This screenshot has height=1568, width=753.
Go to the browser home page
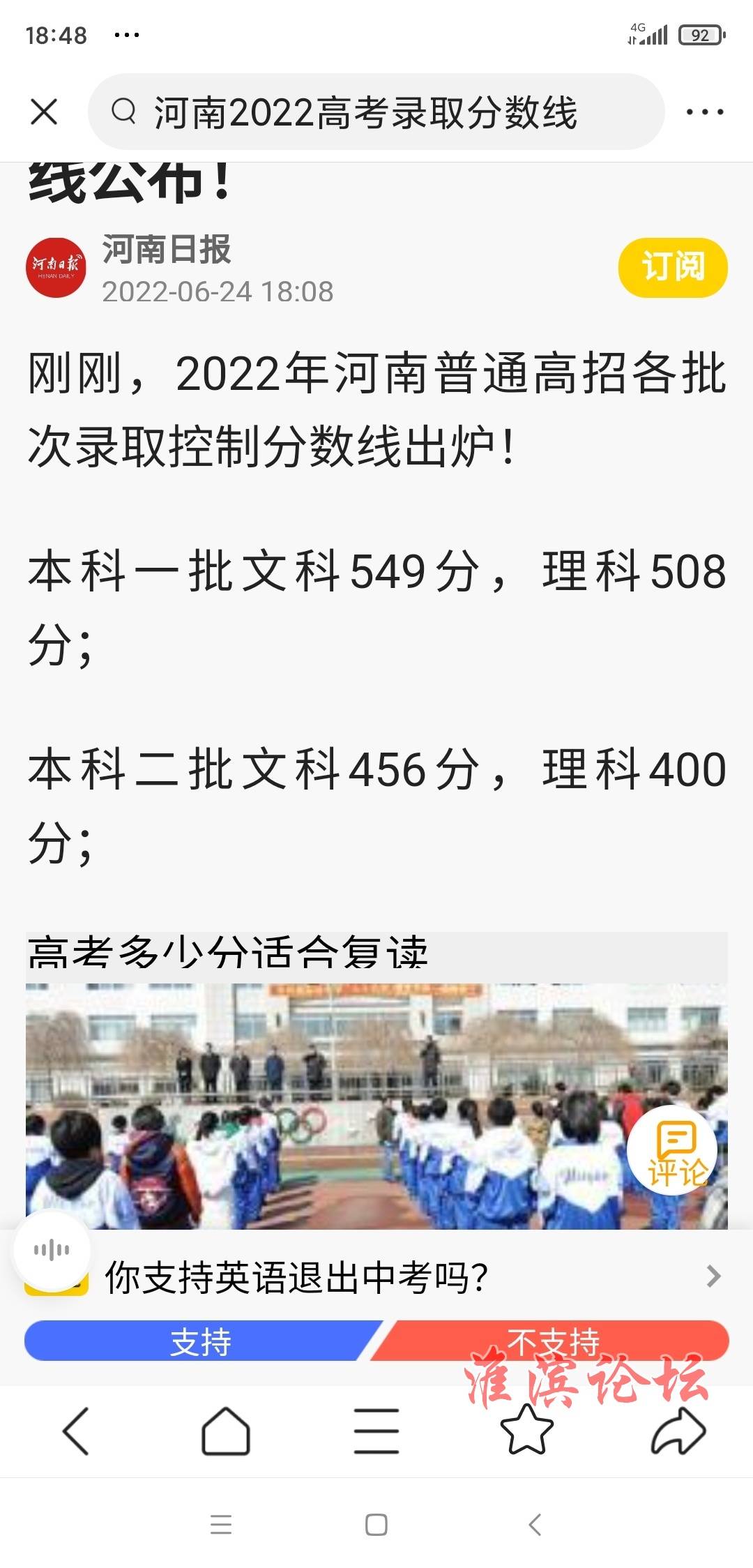point(225,1431)
